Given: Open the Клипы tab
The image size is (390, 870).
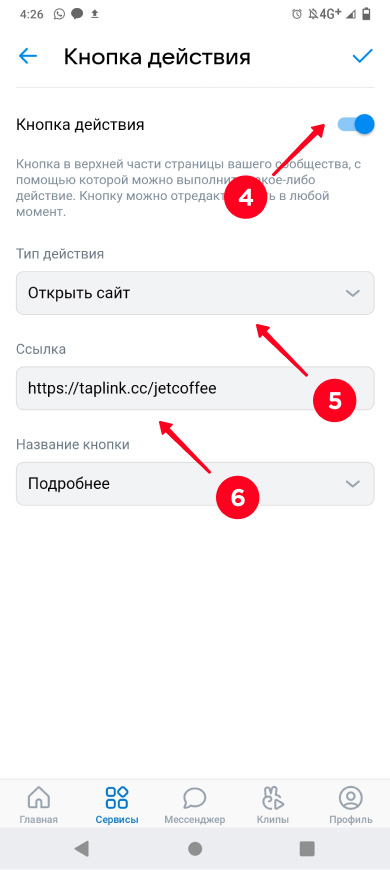Looking at the screenshot, I should click(x=272, y=804).
